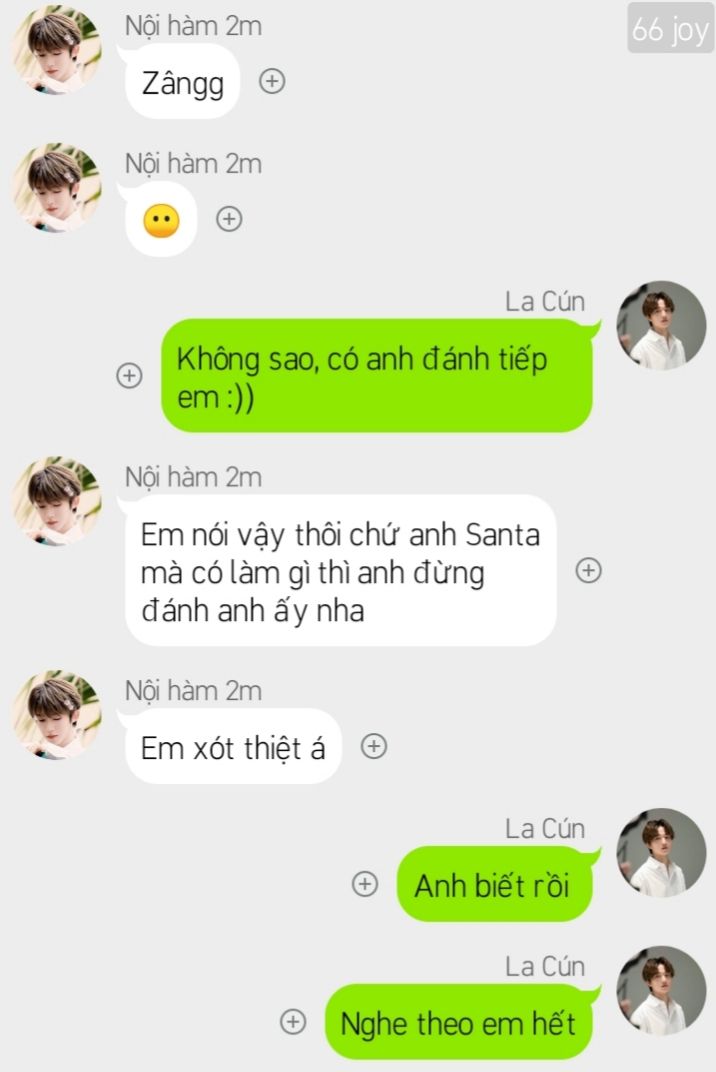View La Cún's avatar beside "Anh biết rồi"
Screen dimensions: 716x1072
click(x=662, y=852)
